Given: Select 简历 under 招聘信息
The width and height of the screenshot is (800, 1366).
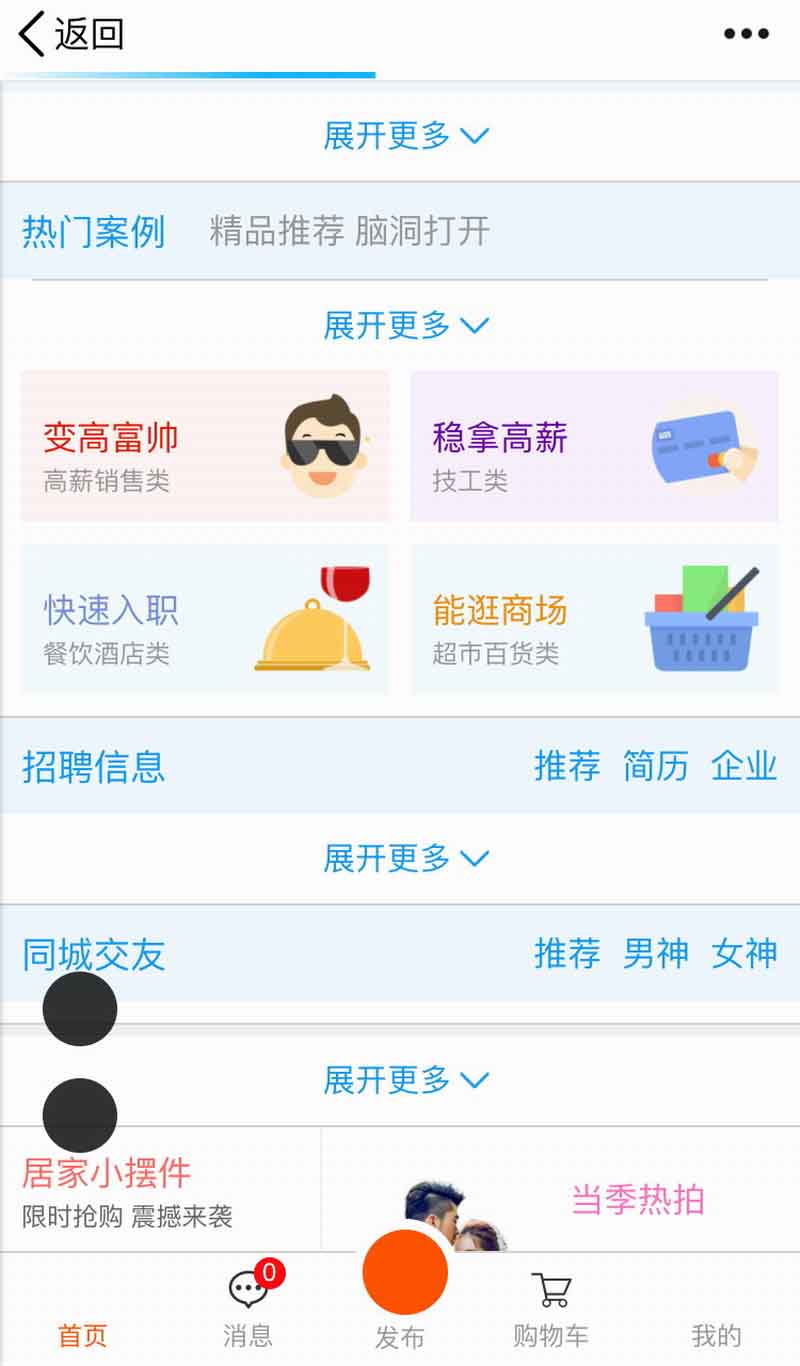Looking at the screenshot, I should coord(655,766).
